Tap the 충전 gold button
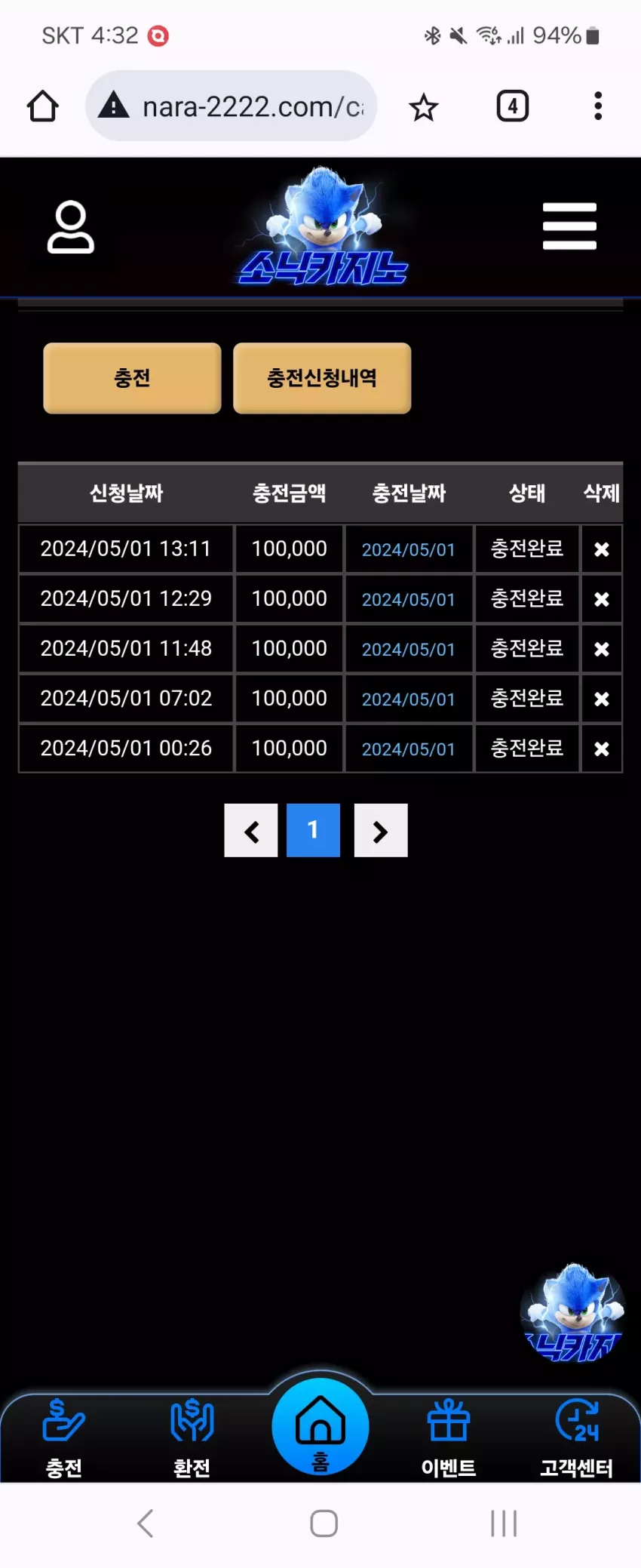This screenshot has width=641, height=1568. (x=132, y=378)
